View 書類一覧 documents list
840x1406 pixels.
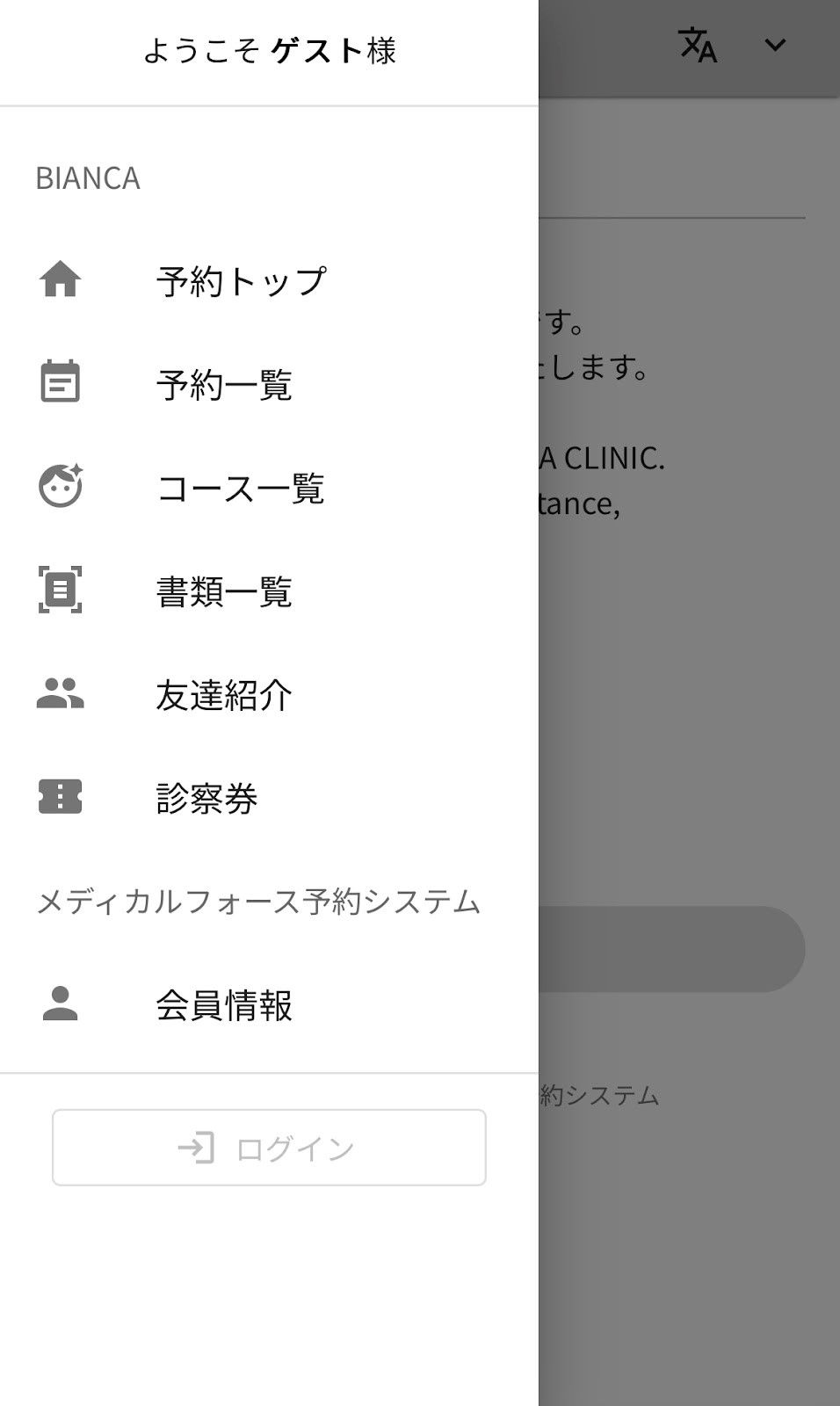[224, 591]
